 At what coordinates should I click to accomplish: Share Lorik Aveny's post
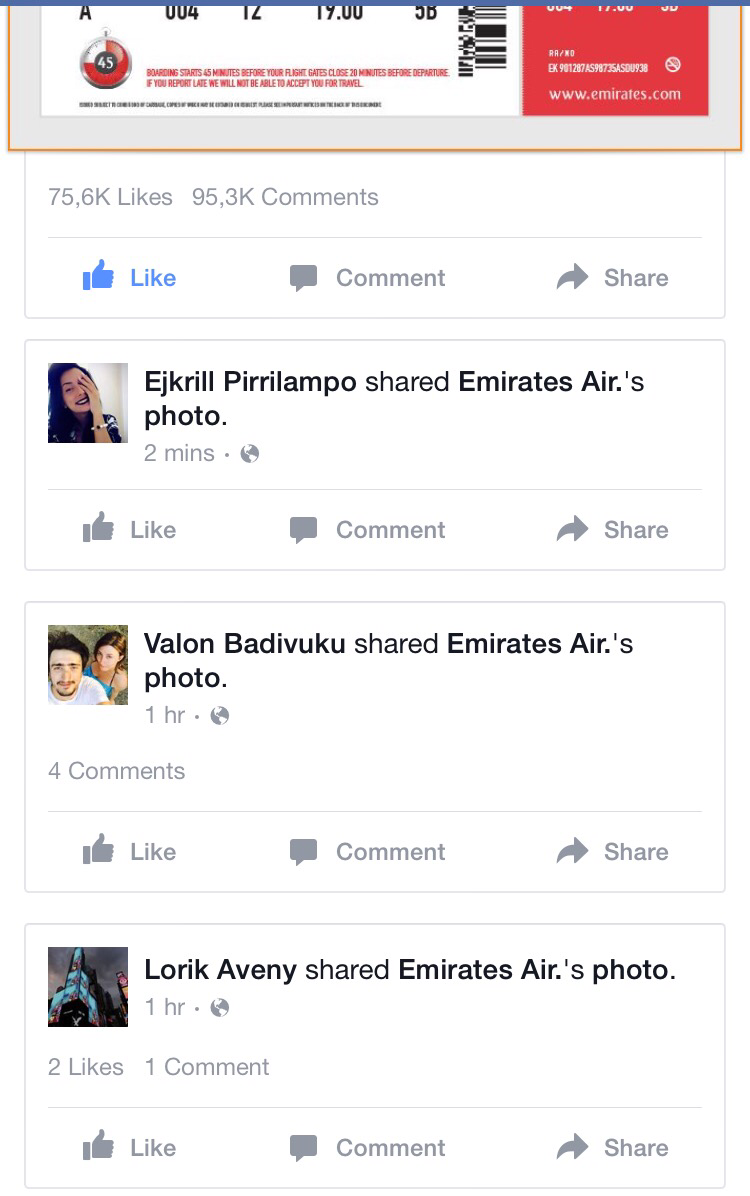coord(613,1147)
